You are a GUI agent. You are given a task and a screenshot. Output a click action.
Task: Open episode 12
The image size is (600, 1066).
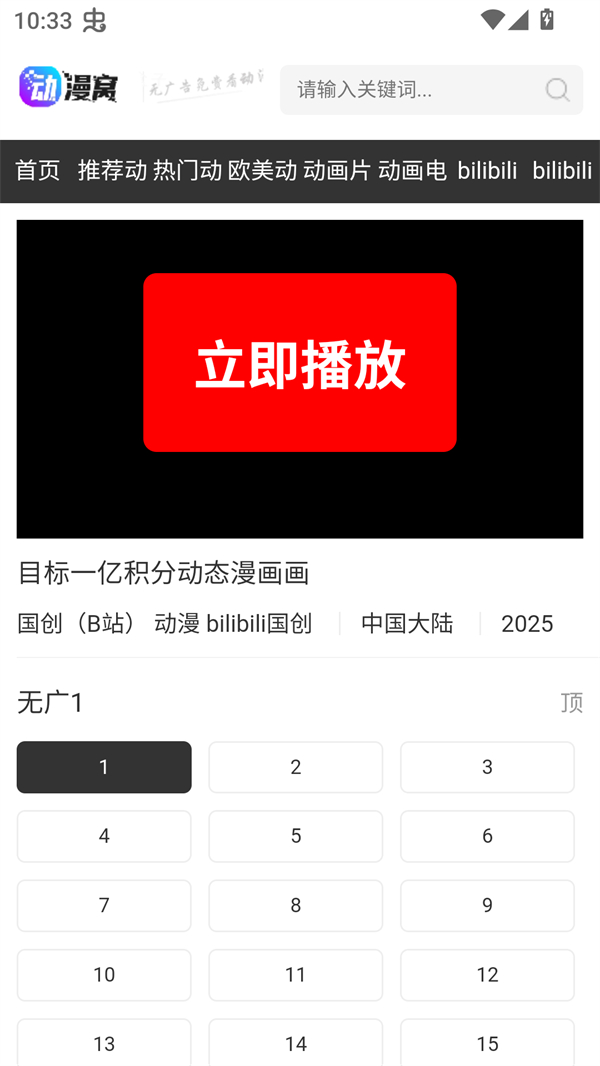(x=487, y=974)
